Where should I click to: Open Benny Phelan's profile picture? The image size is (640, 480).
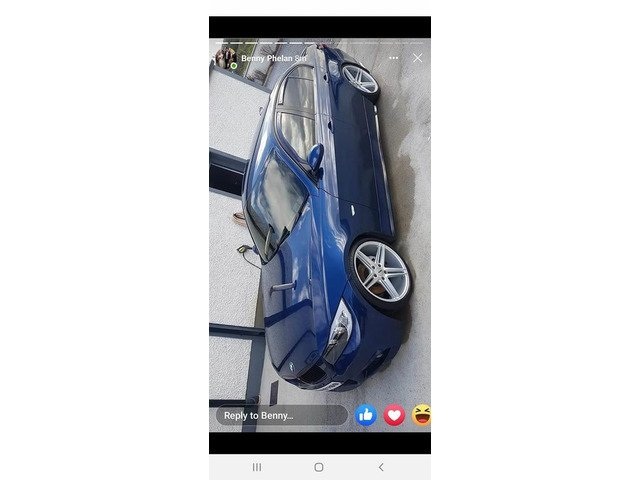pos(225,58)
